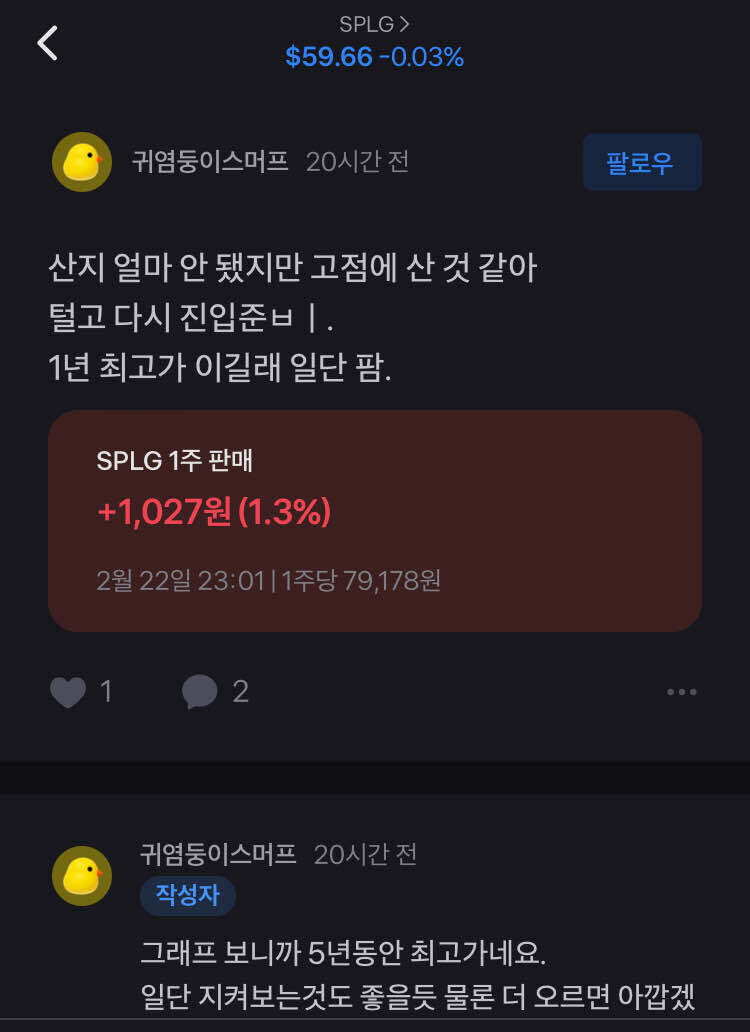Tap the heart icon under the post
This screenshot has height=1032, width=750.
click(66, 691)
